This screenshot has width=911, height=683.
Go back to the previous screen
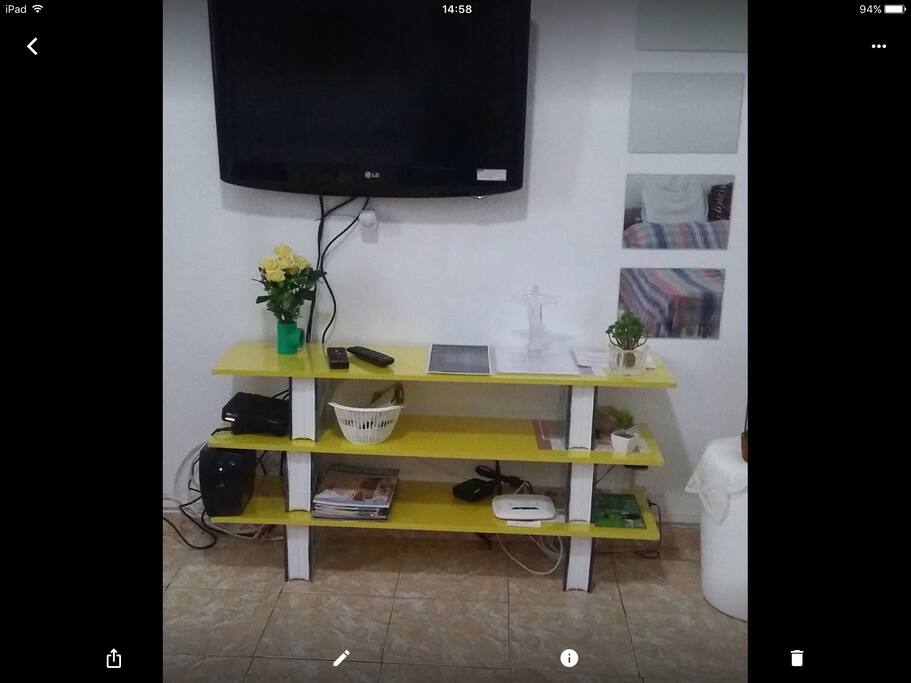coord(32,46)
